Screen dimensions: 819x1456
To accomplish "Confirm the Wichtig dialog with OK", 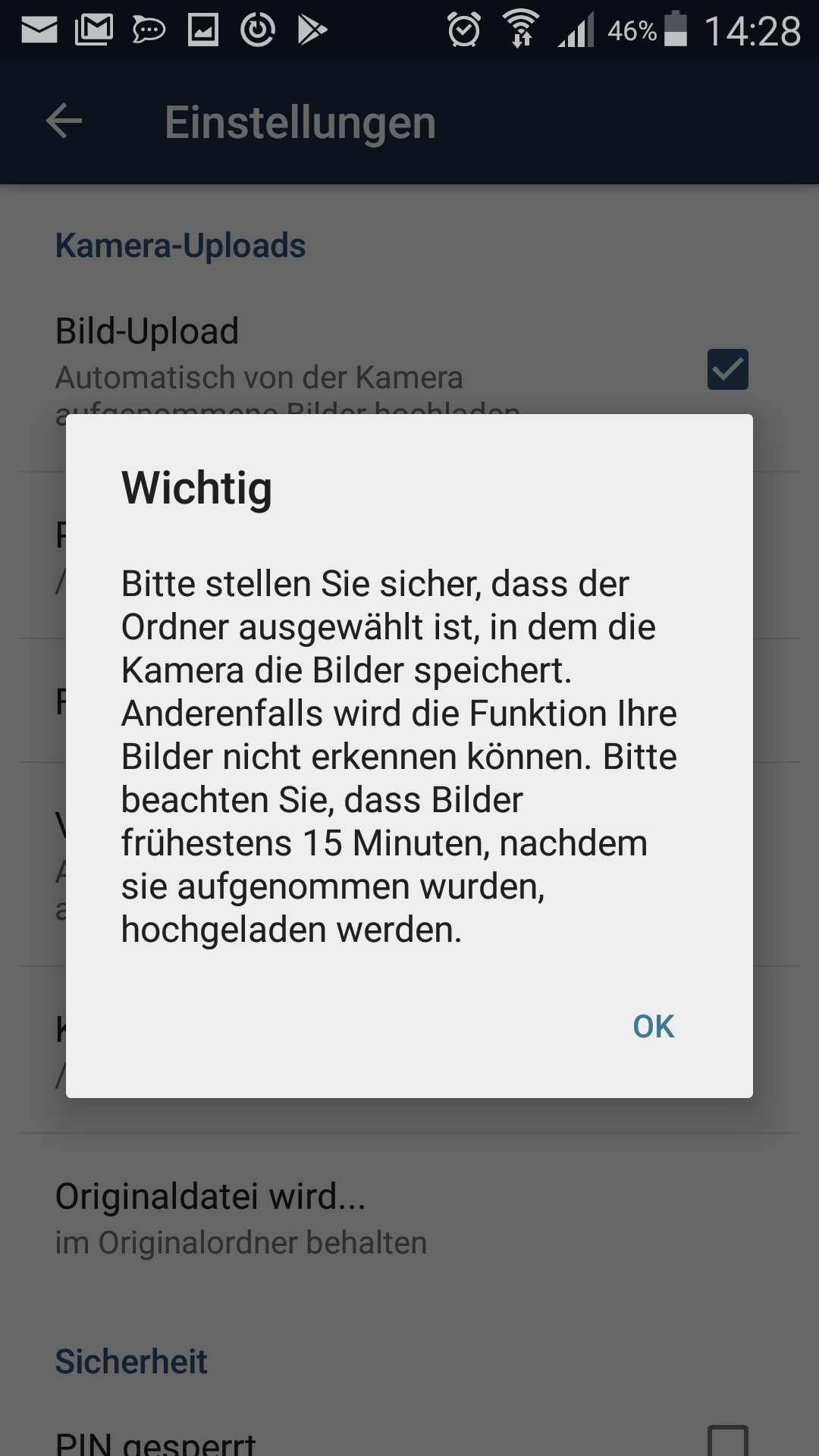I will coord(653,1026).
